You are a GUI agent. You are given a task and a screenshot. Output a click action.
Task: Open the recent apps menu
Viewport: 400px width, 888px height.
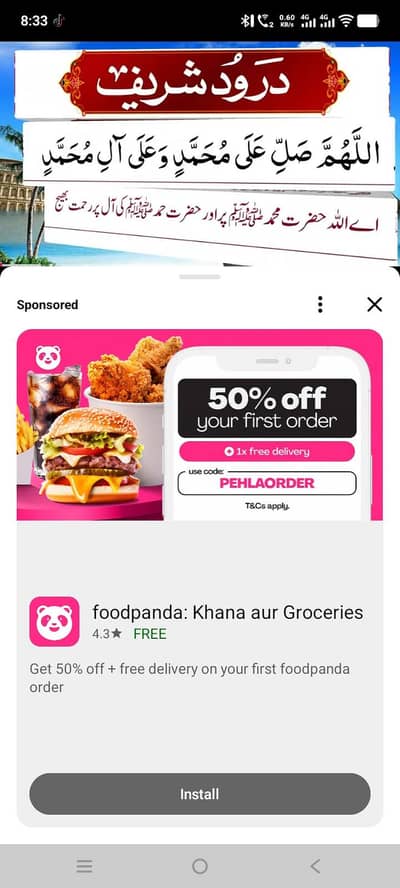click(x=84, y=866)
